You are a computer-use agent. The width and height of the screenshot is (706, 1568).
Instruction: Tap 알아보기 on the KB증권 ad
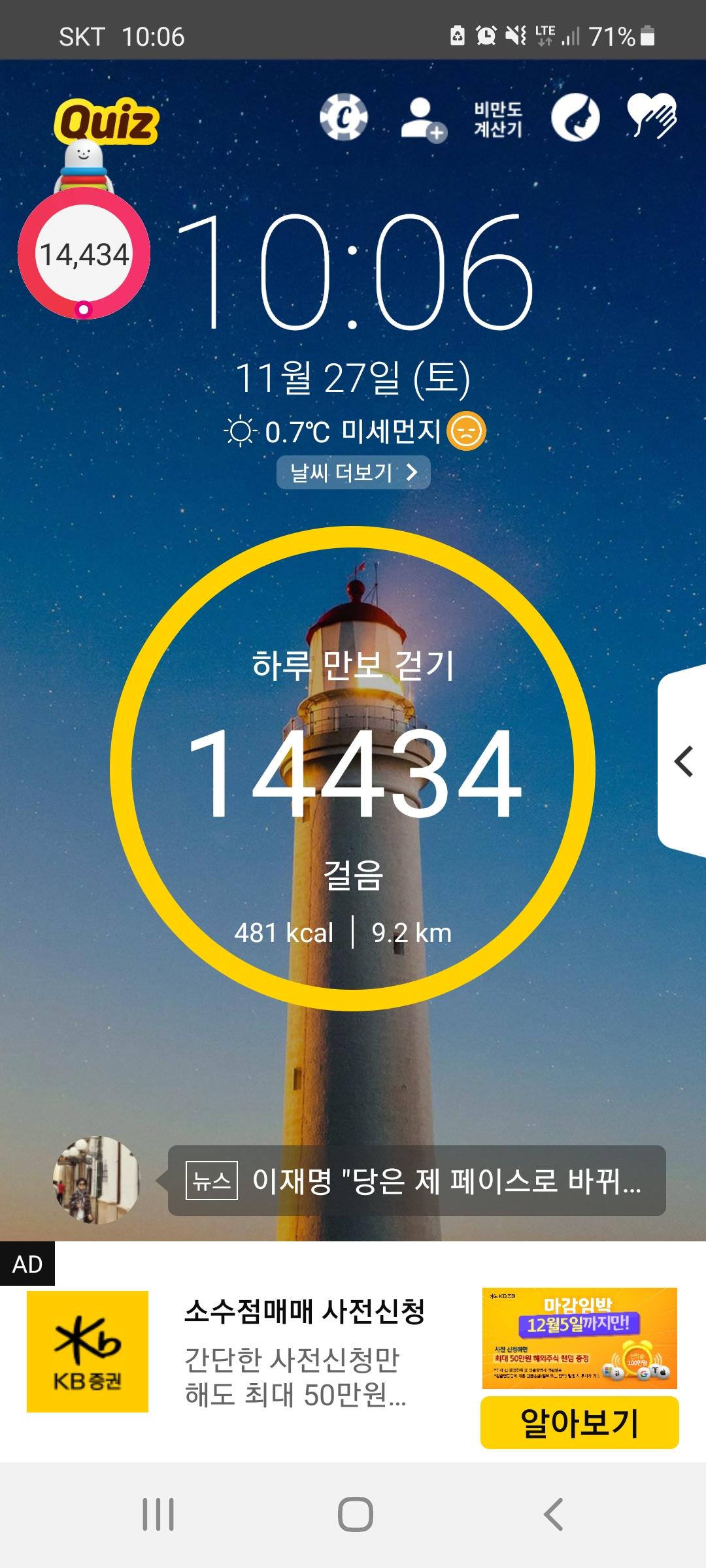tap(579, 1422)
